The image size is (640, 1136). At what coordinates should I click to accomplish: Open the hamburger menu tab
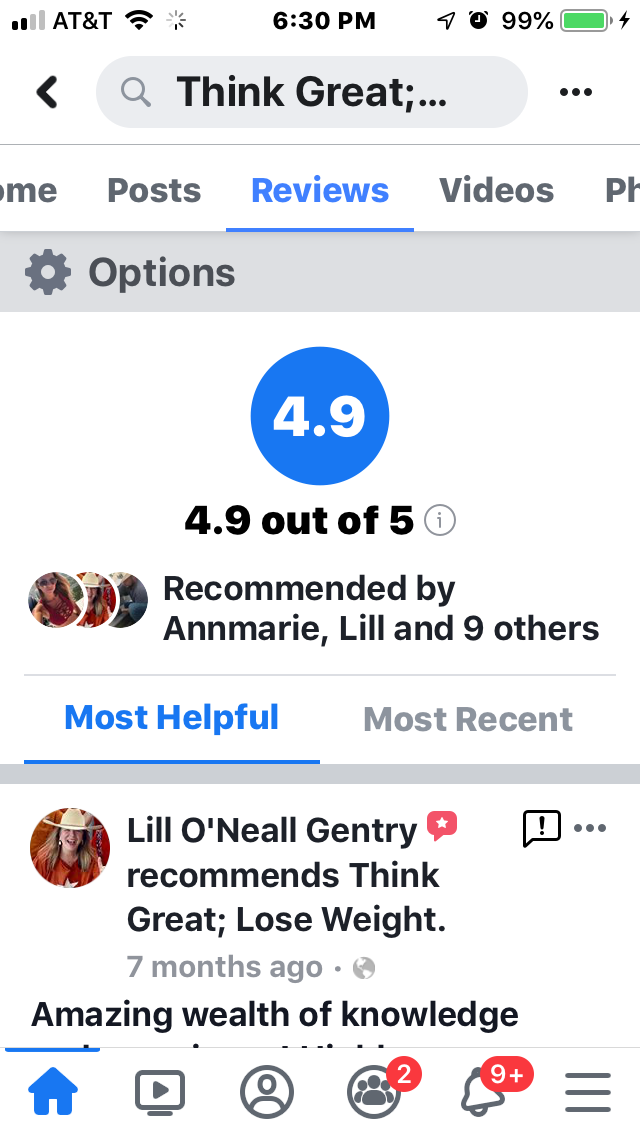[588, 1090]
